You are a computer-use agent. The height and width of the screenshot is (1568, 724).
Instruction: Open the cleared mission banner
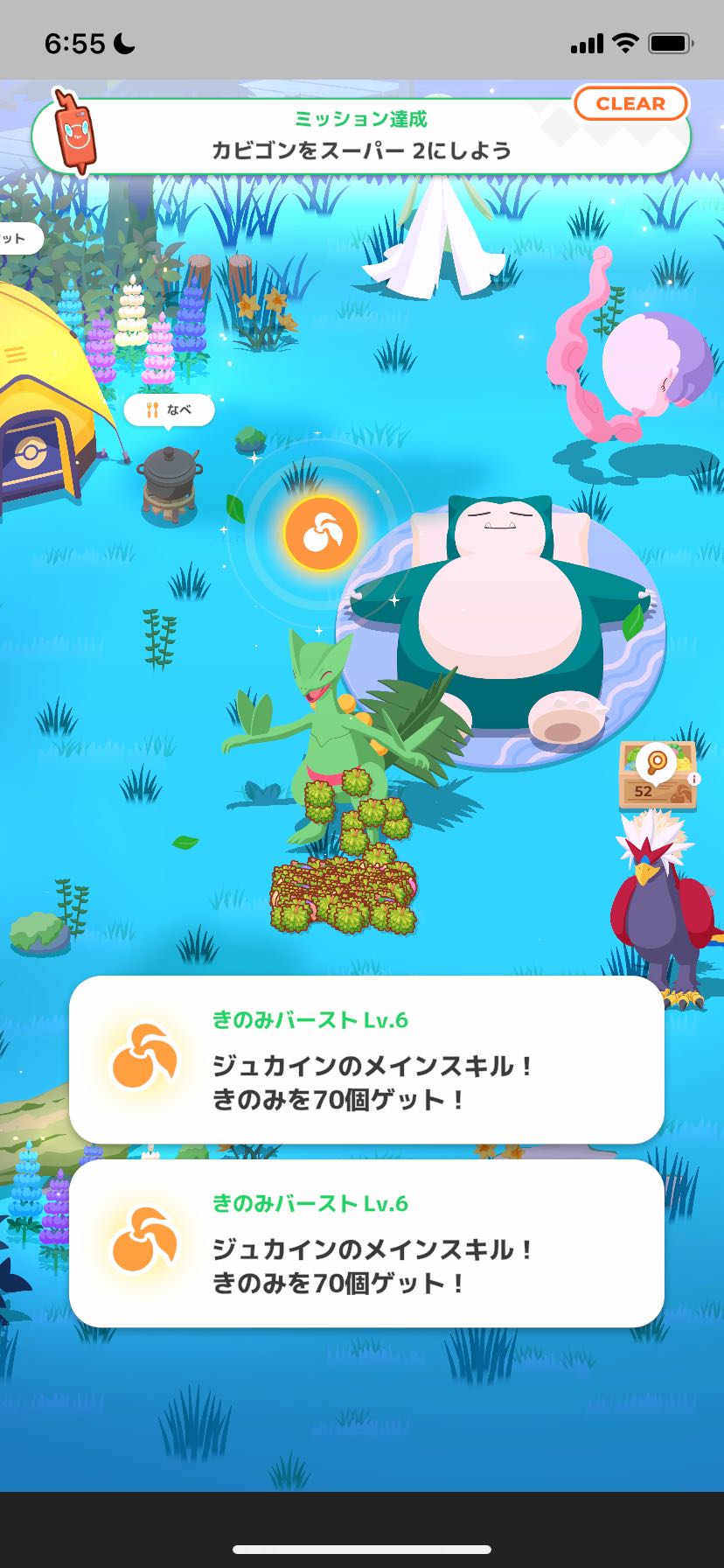coord(361,136)
